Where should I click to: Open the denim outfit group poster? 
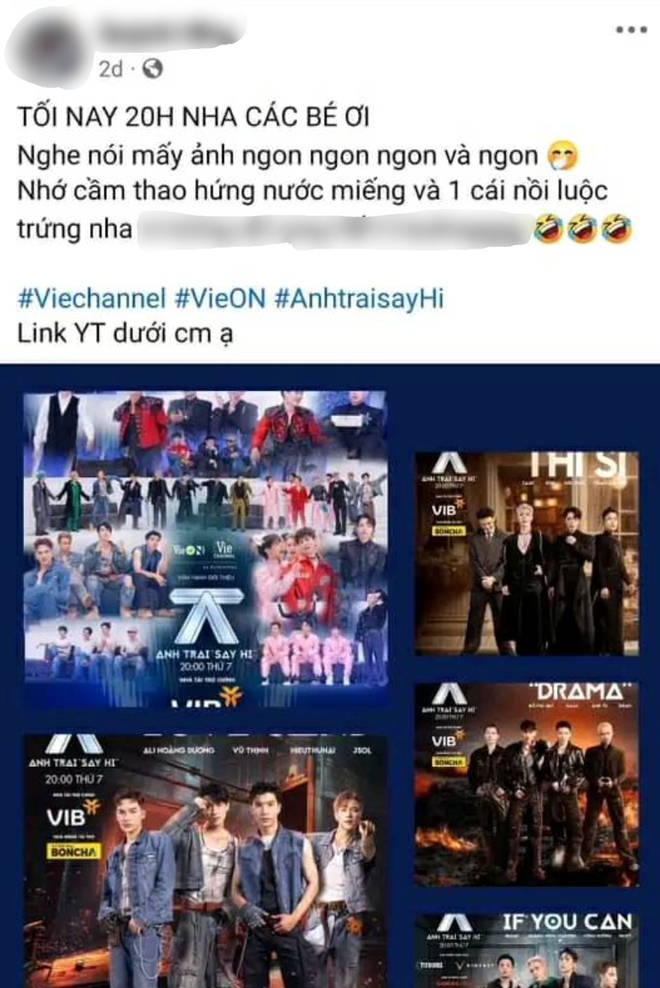(x=205, y=860)
